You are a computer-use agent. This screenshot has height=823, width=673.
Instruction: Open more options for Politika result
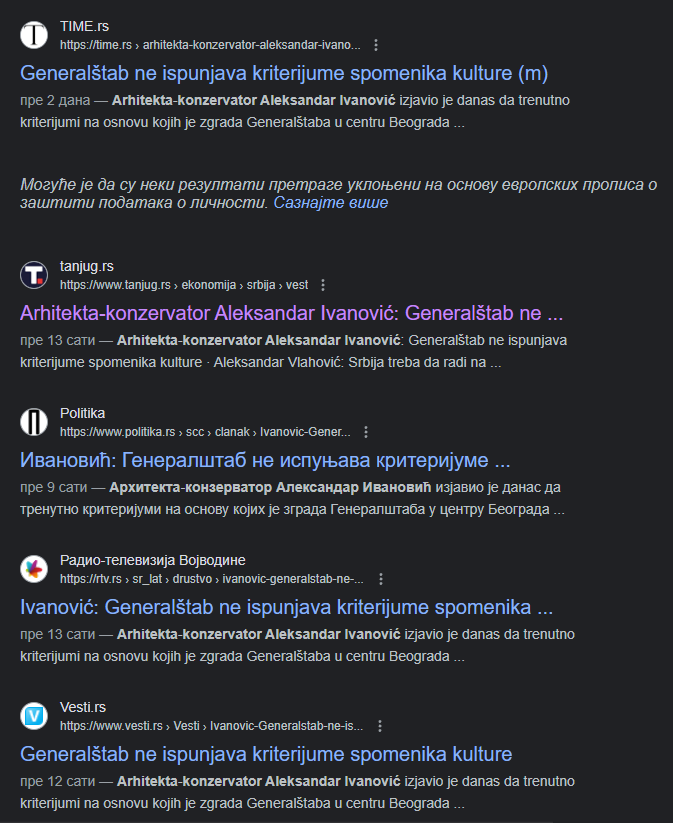(x=366, y=432)
